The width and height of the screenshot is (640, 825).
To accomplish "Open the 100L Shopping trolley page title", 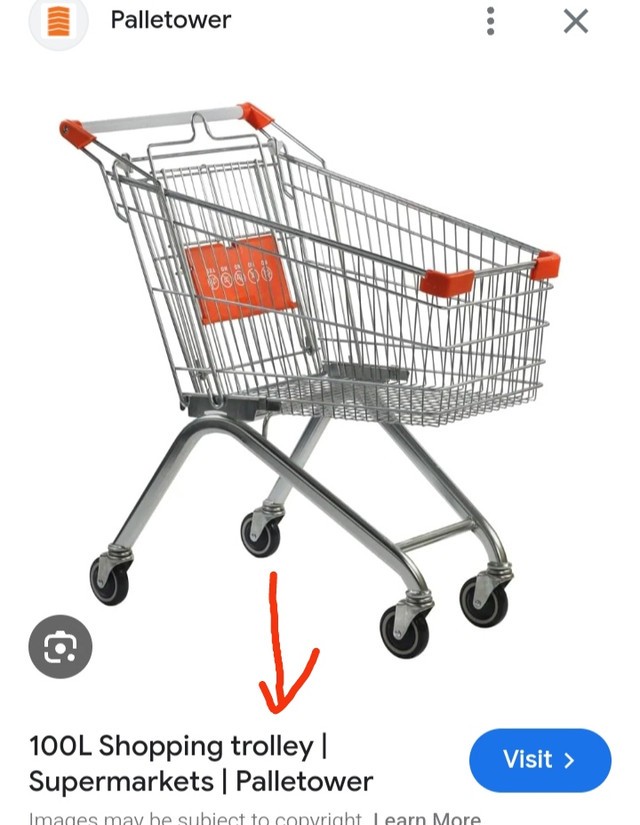I will click(200, 763).
